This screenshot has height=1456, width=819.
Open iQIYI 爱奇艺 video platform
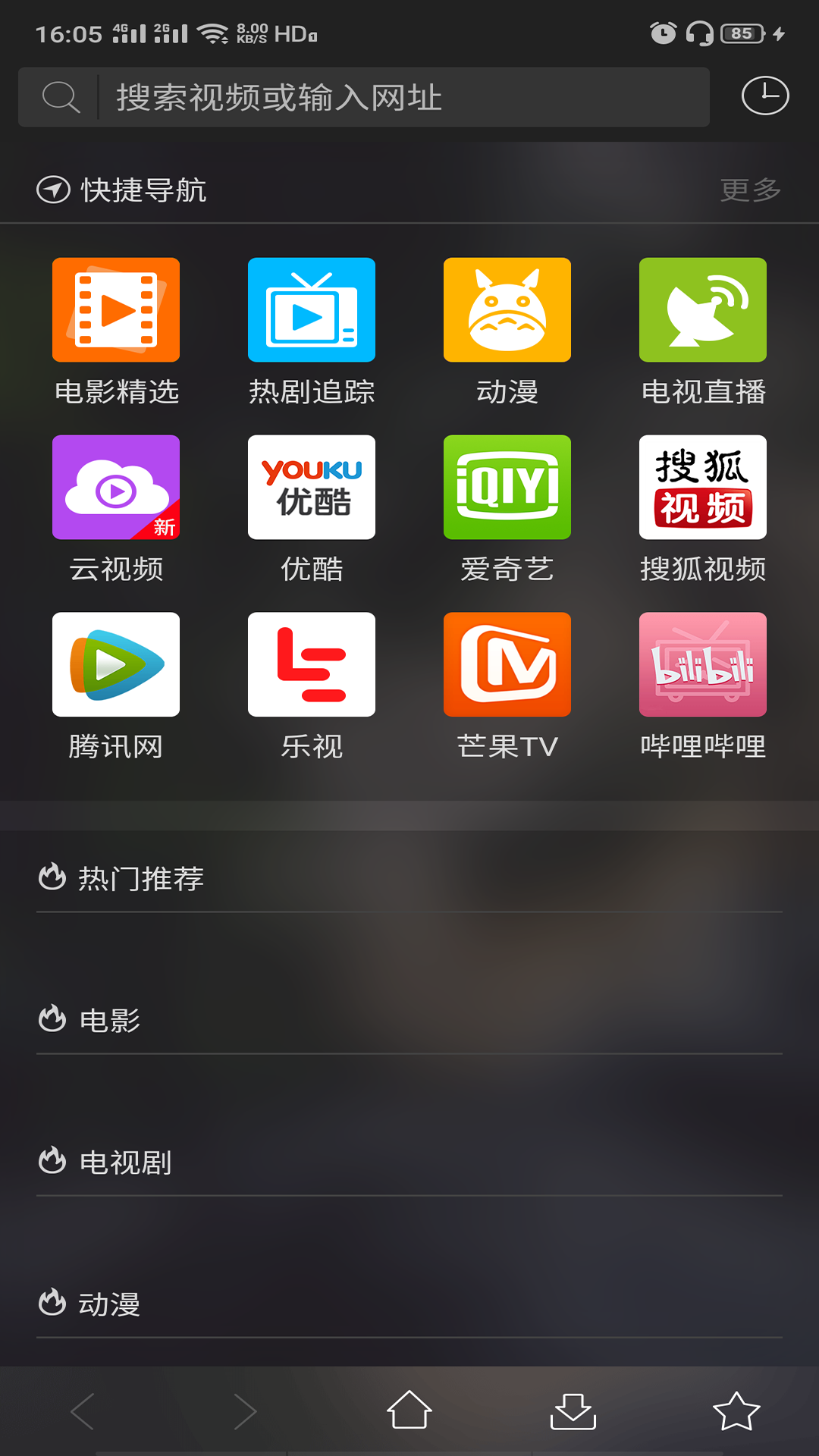tap(507, 488)
